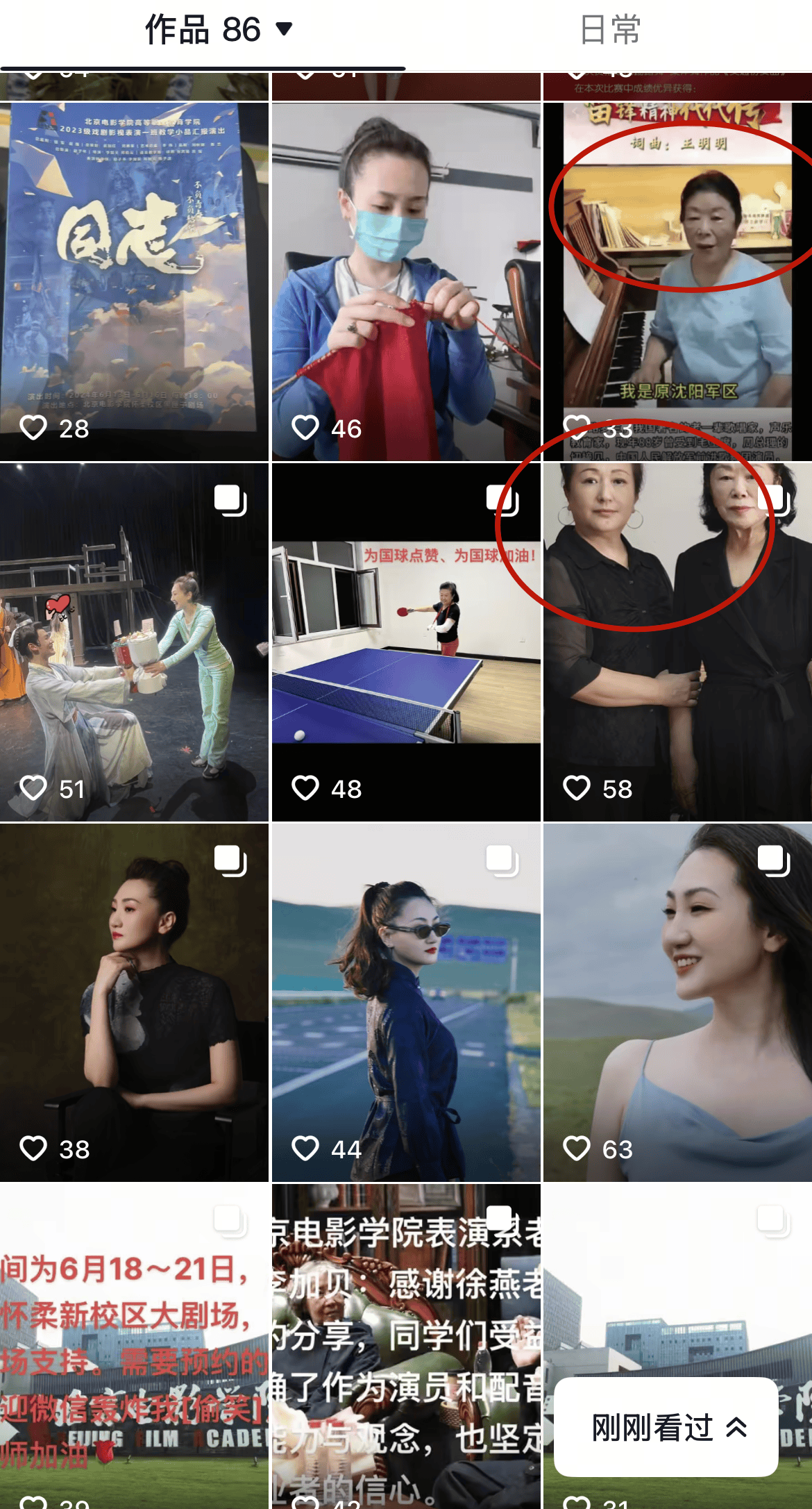This screenshot has height=1509, width=812.
Task: Expand the 作品 86 dropdown
Action: coord(219,30)
